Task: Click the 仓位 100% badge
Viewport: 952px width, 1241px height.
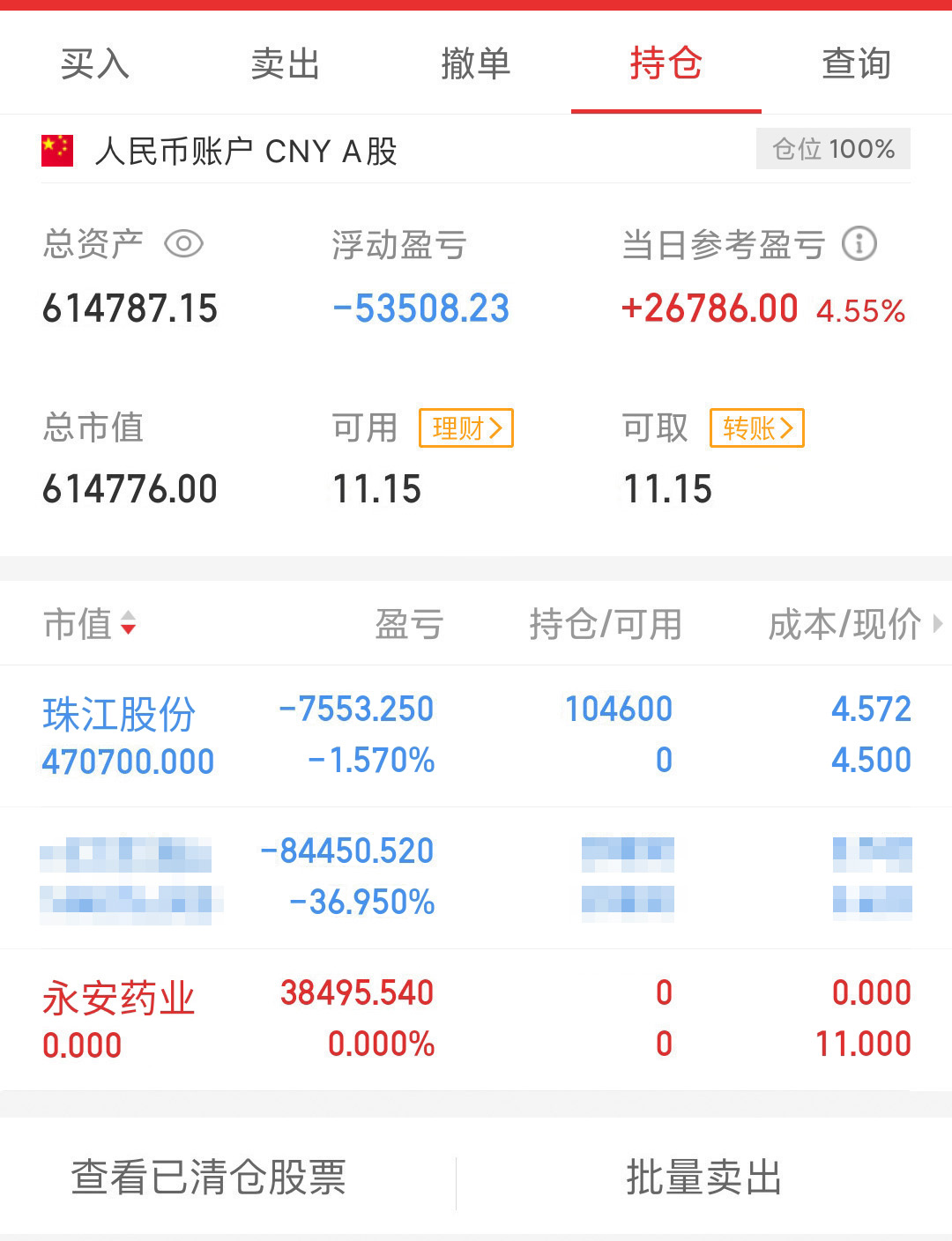Action: (x=832, y=148)
